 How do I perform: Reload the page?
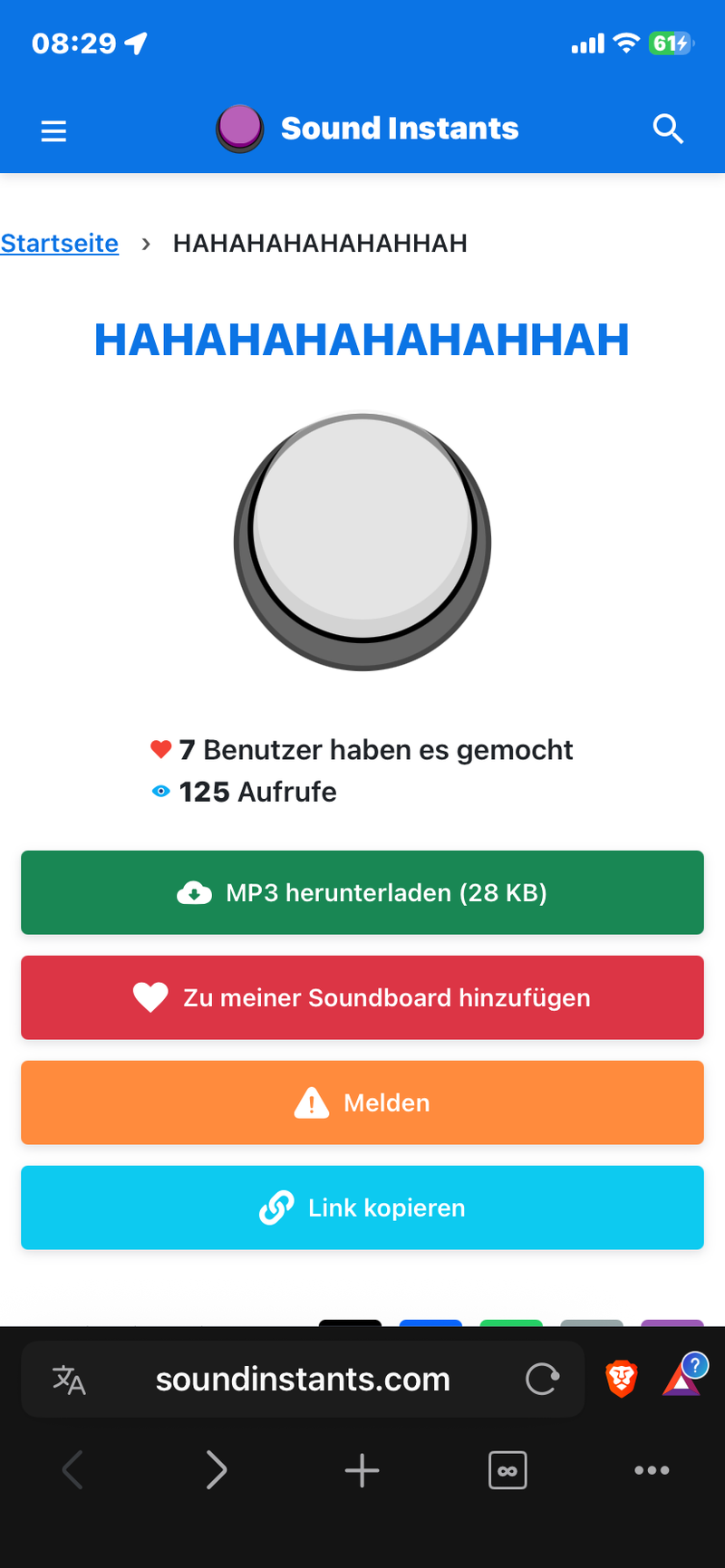[x=542, y=1380]
